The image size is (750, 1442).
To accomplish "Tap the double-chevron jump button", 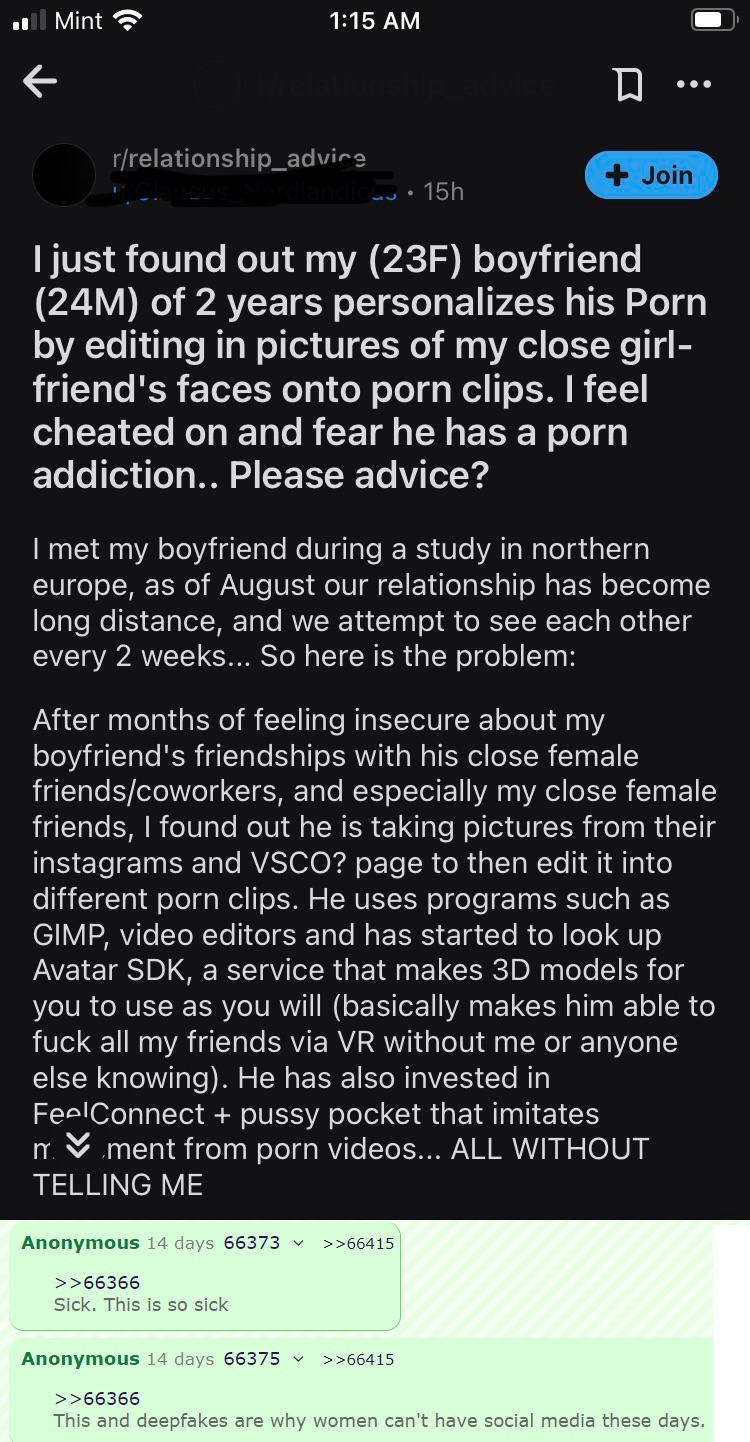I will 78,1145.
